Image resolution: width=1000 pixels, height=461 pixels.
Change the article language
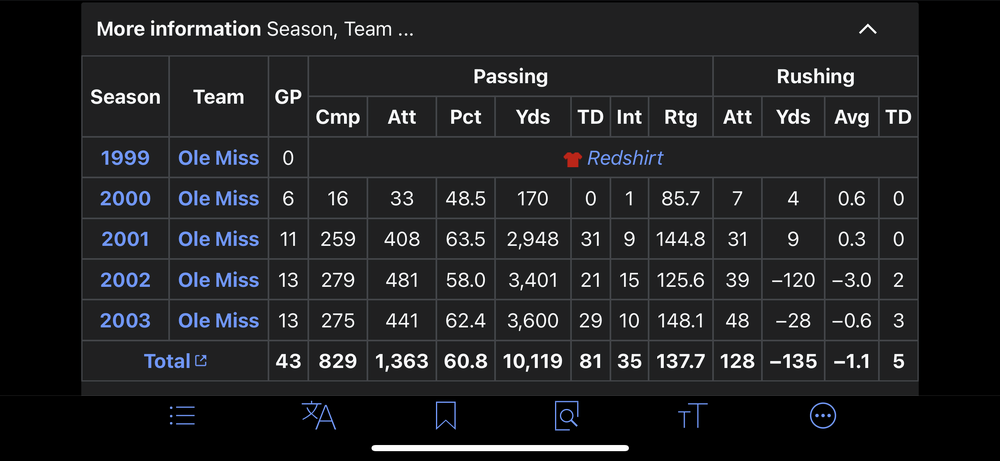coord(319,416)
